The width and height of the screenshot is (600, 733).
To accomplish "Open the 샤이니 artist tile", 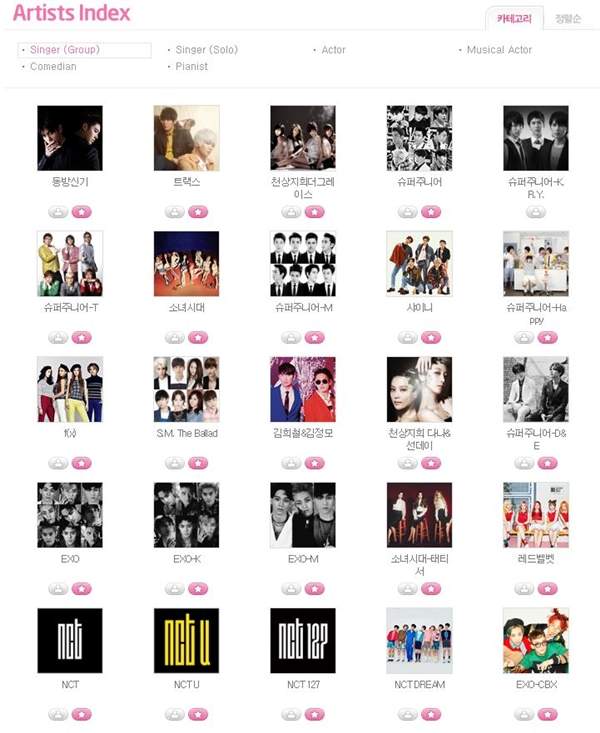I will (x=419, y=264).
